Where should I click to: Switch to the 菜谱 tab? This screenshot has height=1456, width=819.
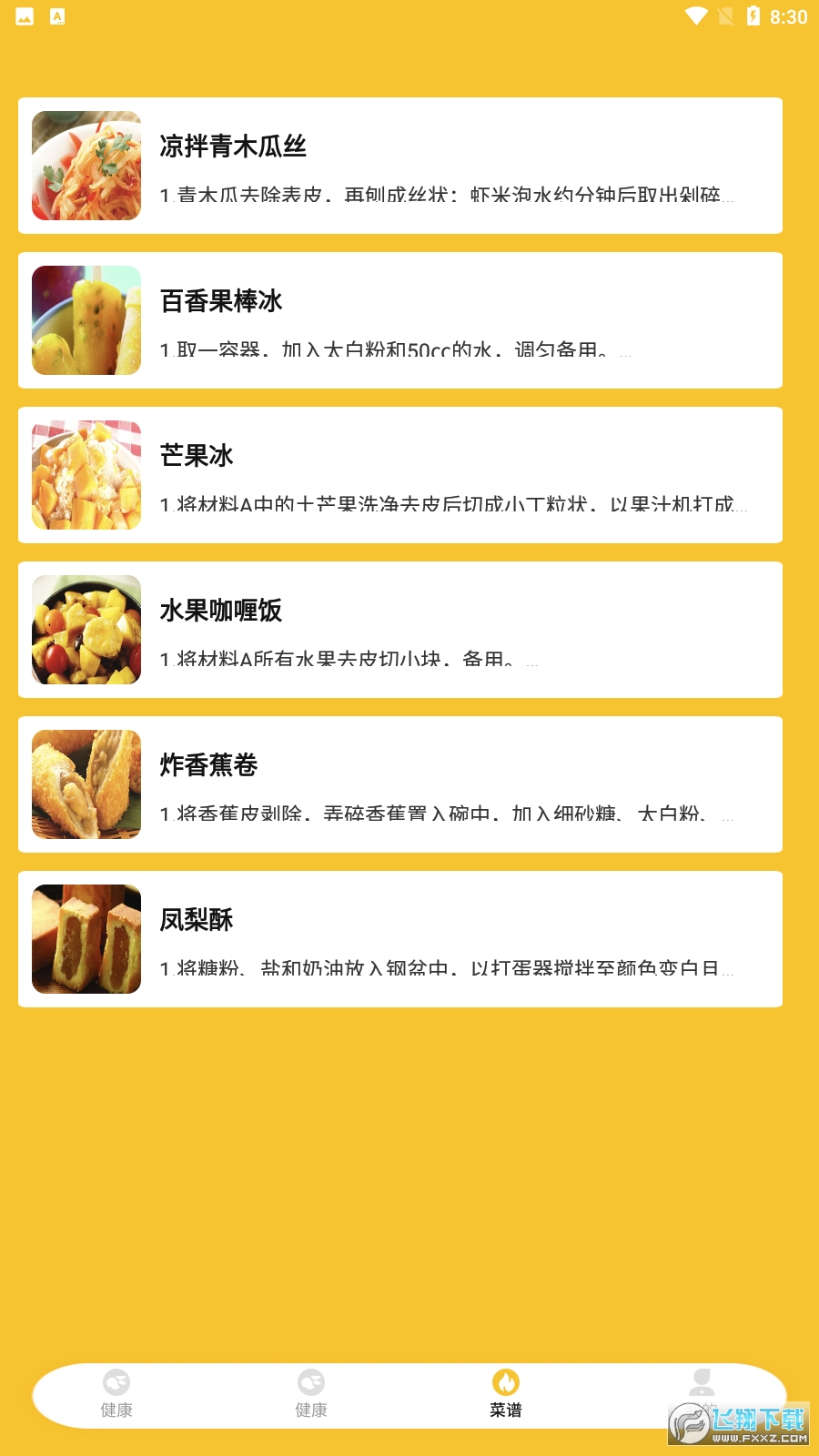pos(506,1394)
